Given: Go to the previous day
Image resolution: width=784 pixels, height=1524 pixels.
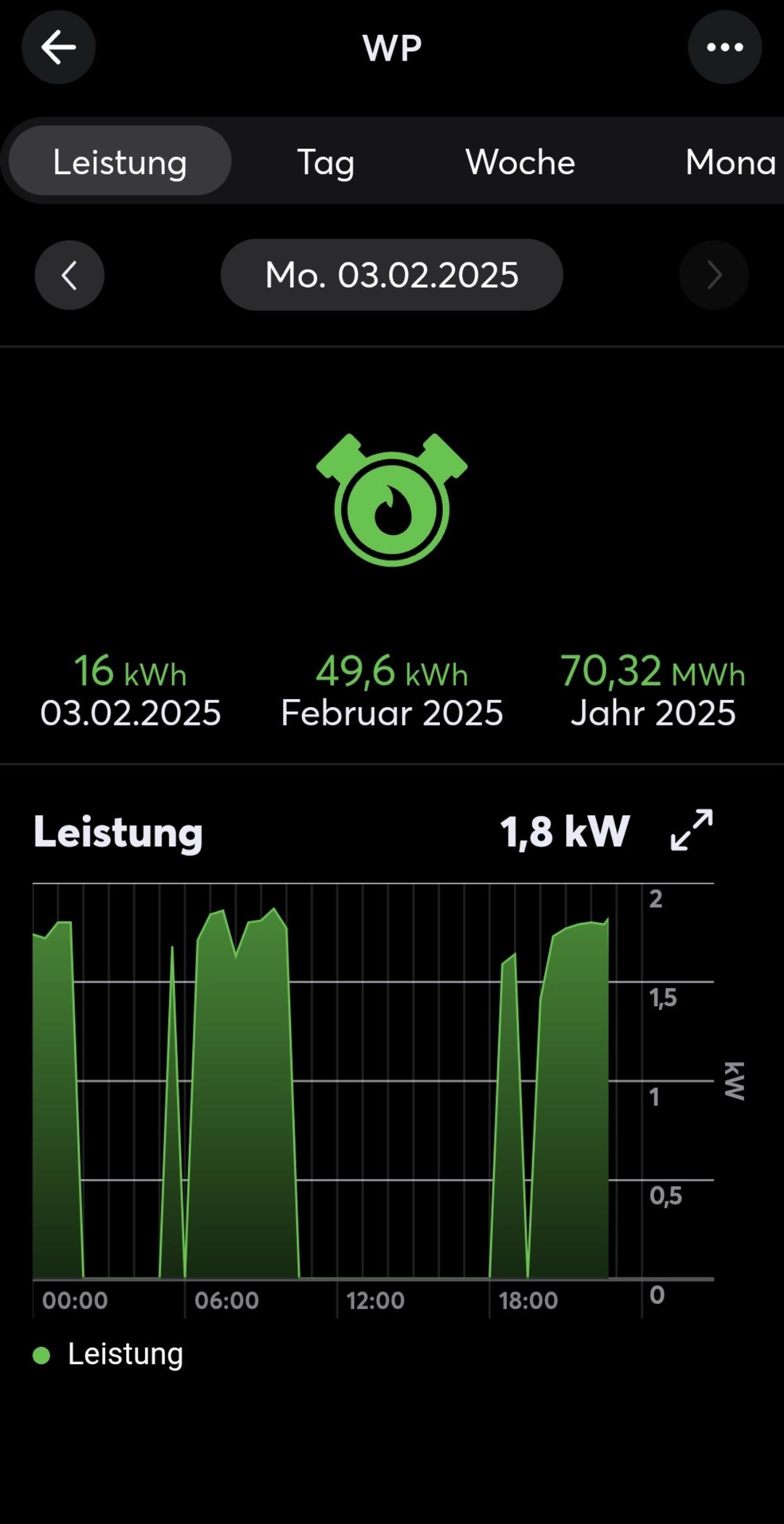Looking at the screenshot, I should coord(69,275).
